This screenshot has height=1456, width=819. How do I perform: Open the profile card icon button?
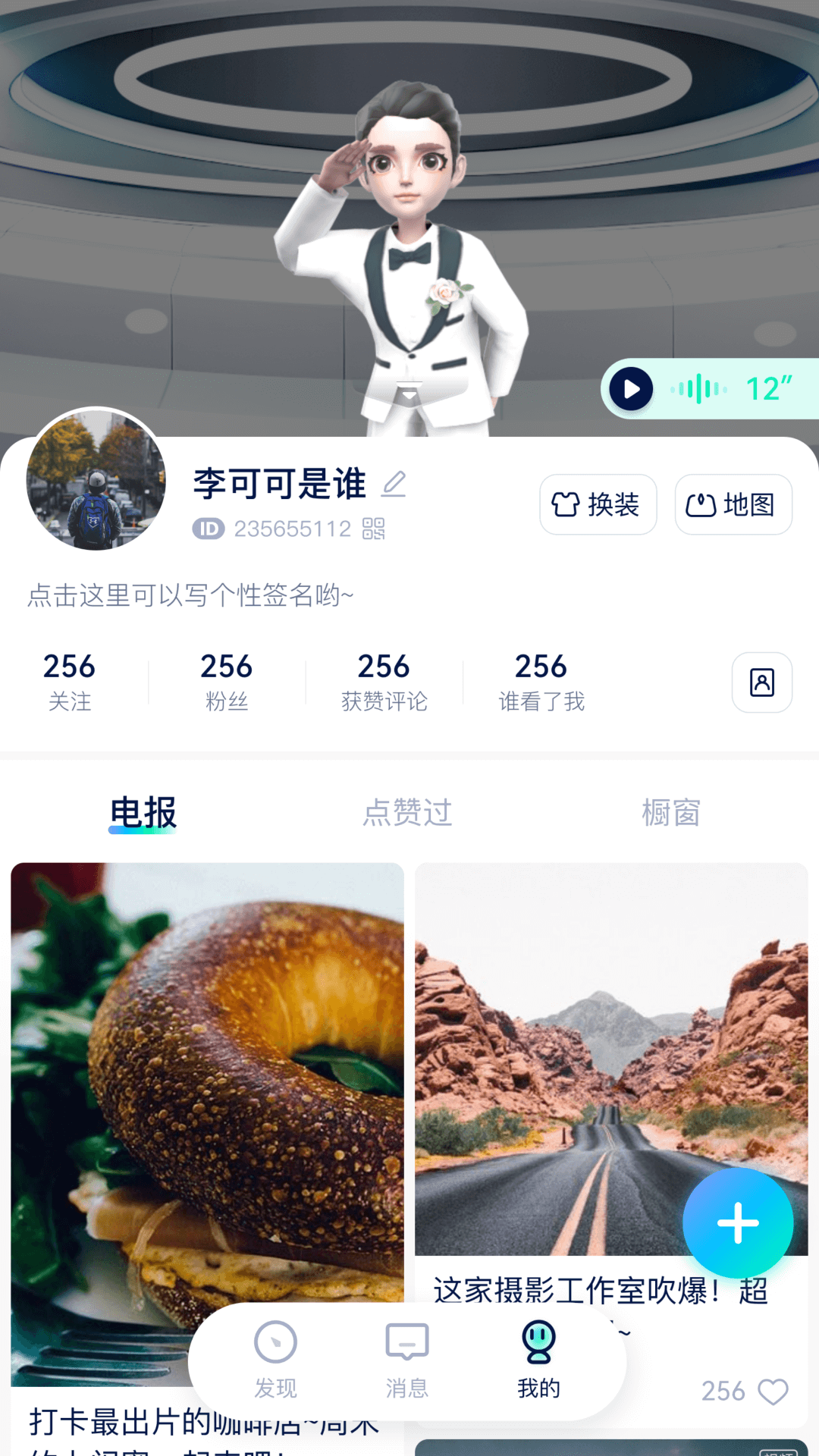(x=761, y=682)
